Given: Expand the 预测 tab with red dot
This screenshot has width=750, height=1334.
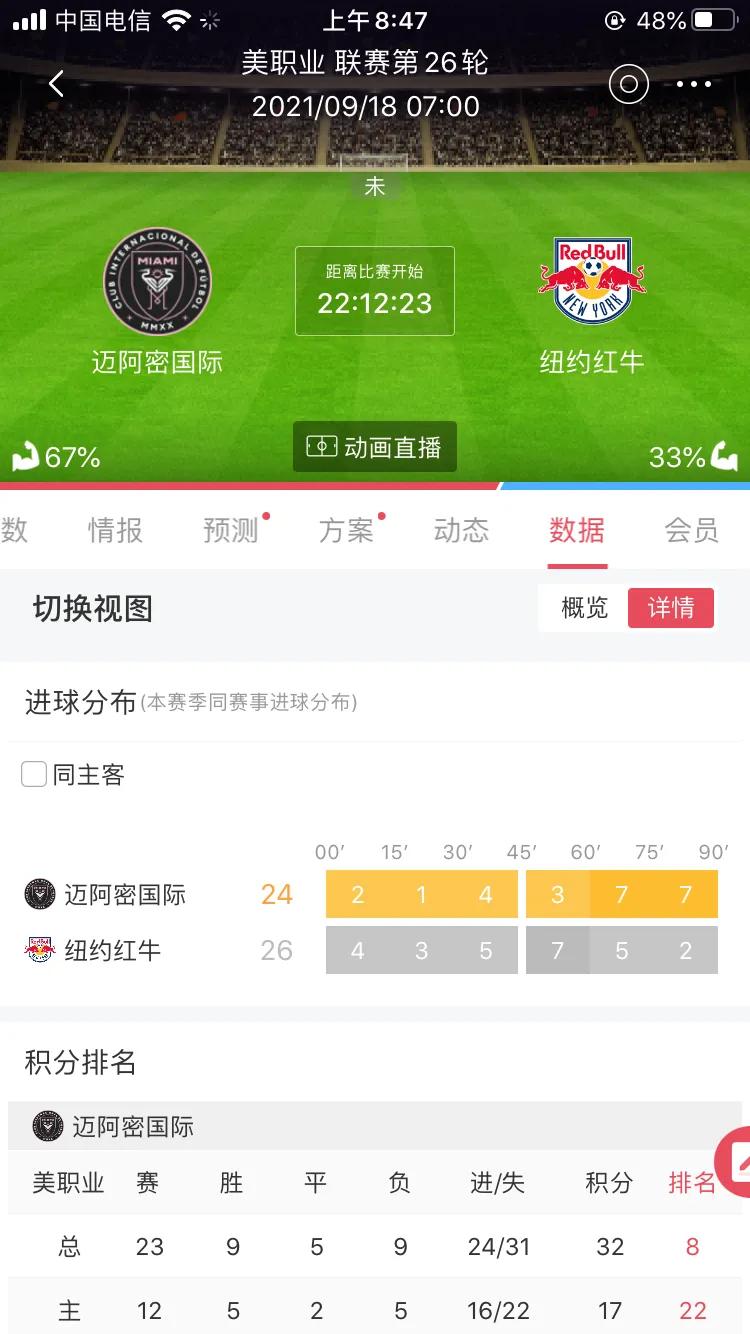Looking at the screenshot, I should coord(232,531).
